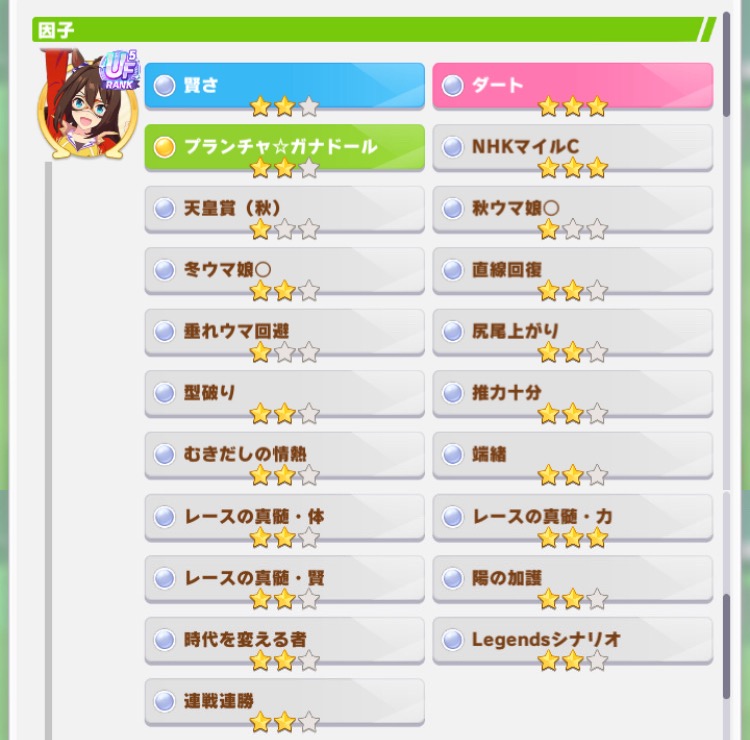Open the 冬ウマ娘○ factor
750x740 pixels.
coord(284,271)
